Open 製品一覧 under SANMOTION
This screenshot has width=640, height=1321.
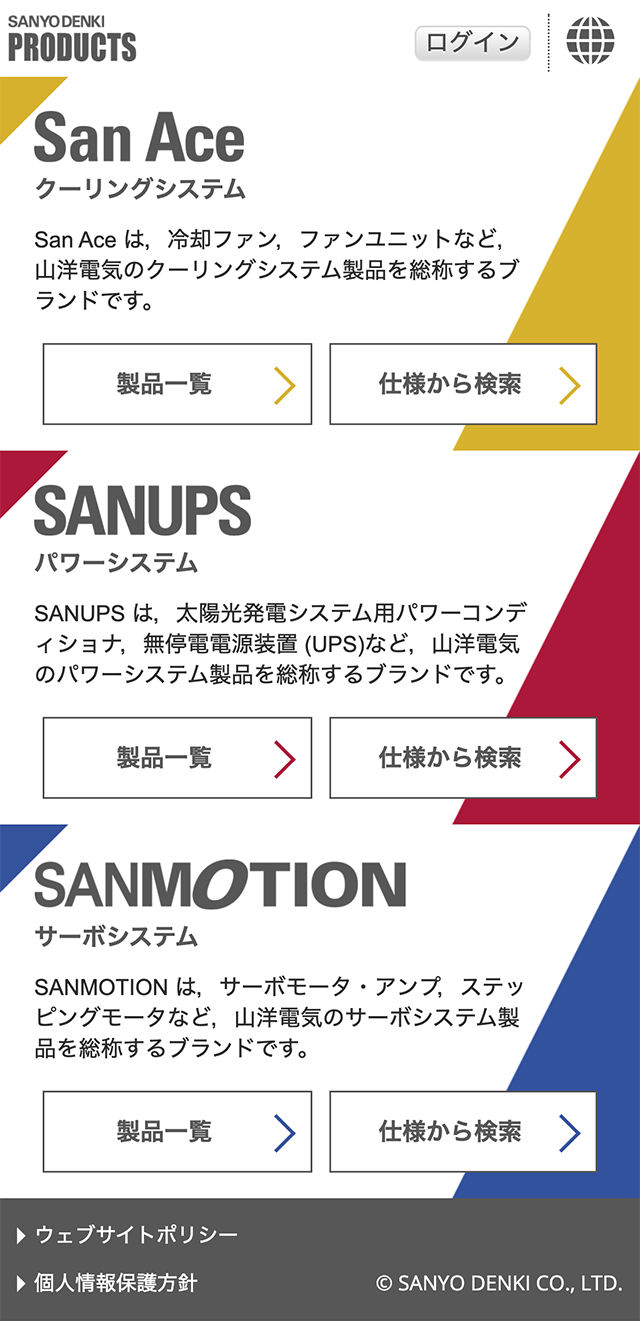point(177,1131)
